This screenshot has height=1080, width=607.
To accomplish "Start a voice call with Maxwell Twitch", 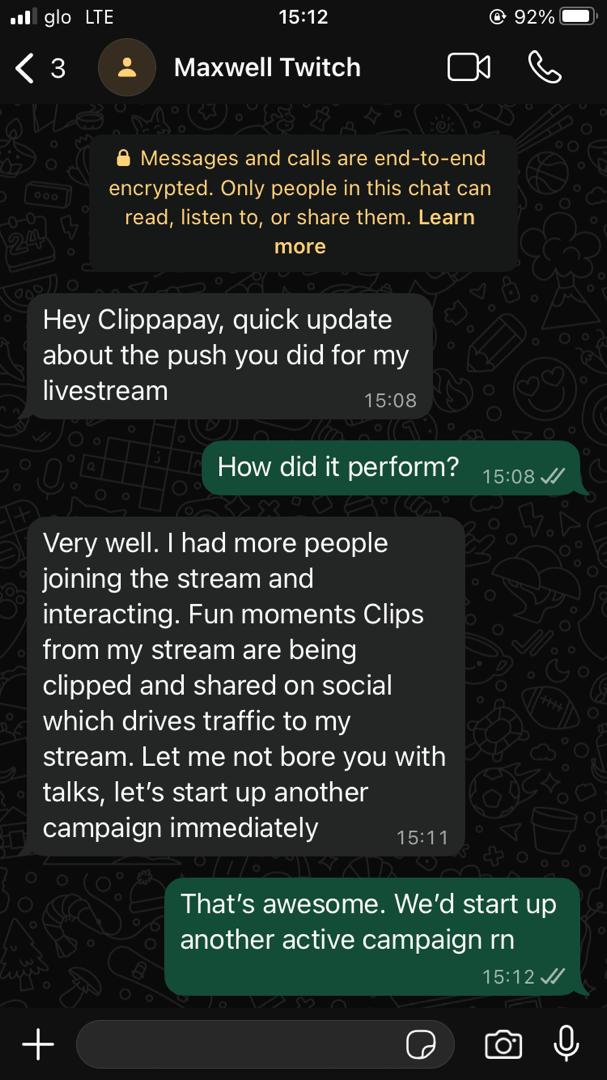I will click(544, 68).
